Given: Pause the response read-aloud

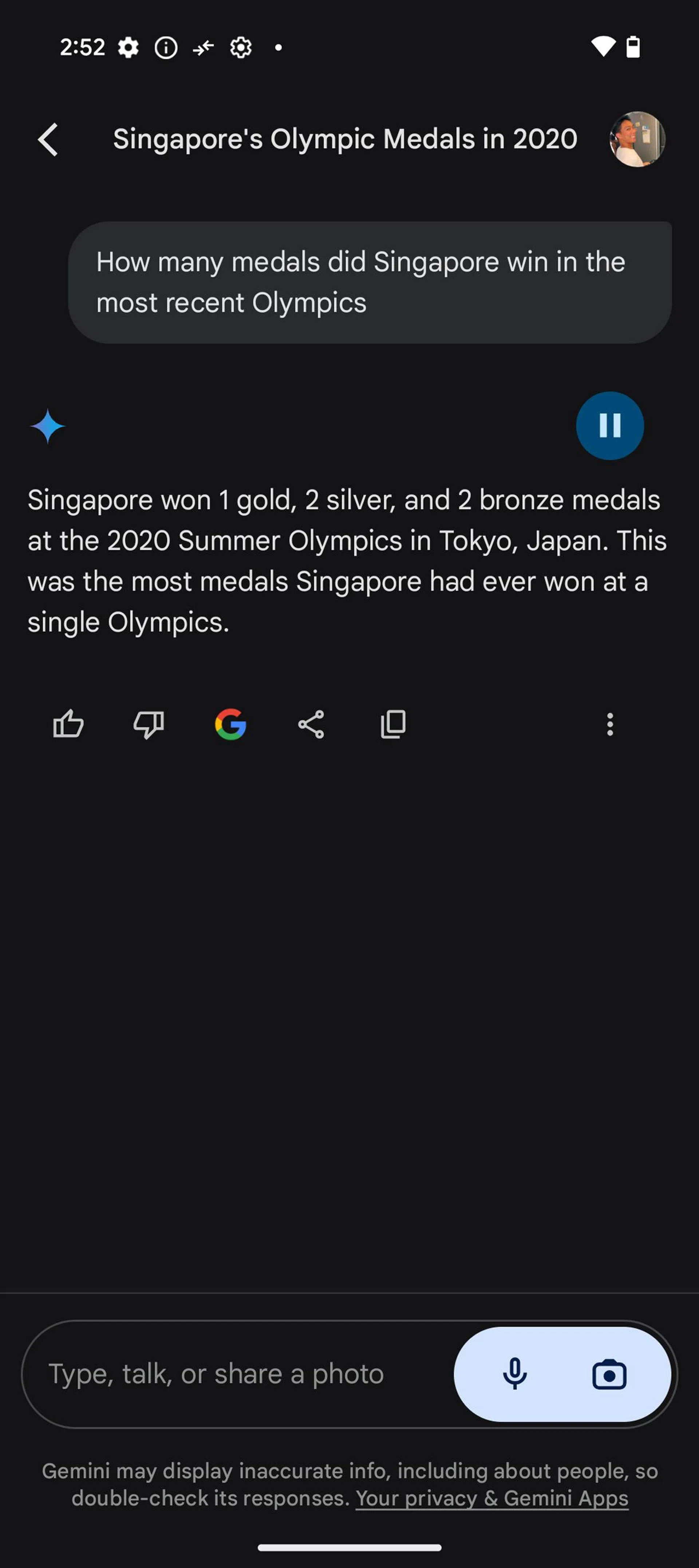Looking at the screenshot, I should point(609,425).
